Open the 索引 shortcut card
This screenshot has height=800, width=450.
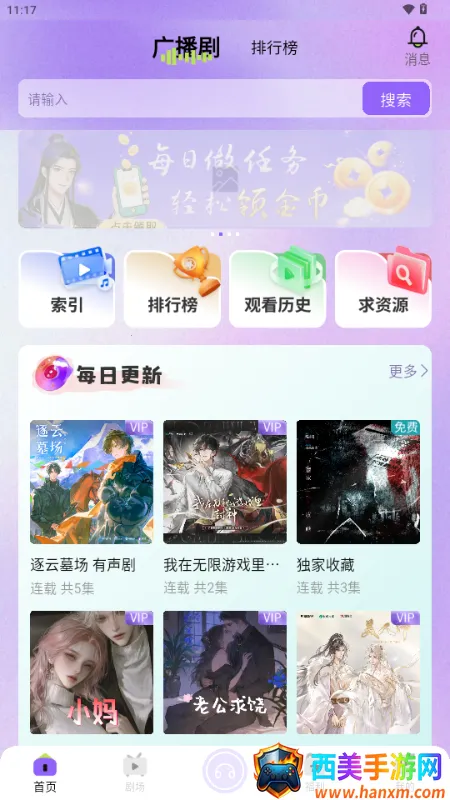(x=67, y=289)
